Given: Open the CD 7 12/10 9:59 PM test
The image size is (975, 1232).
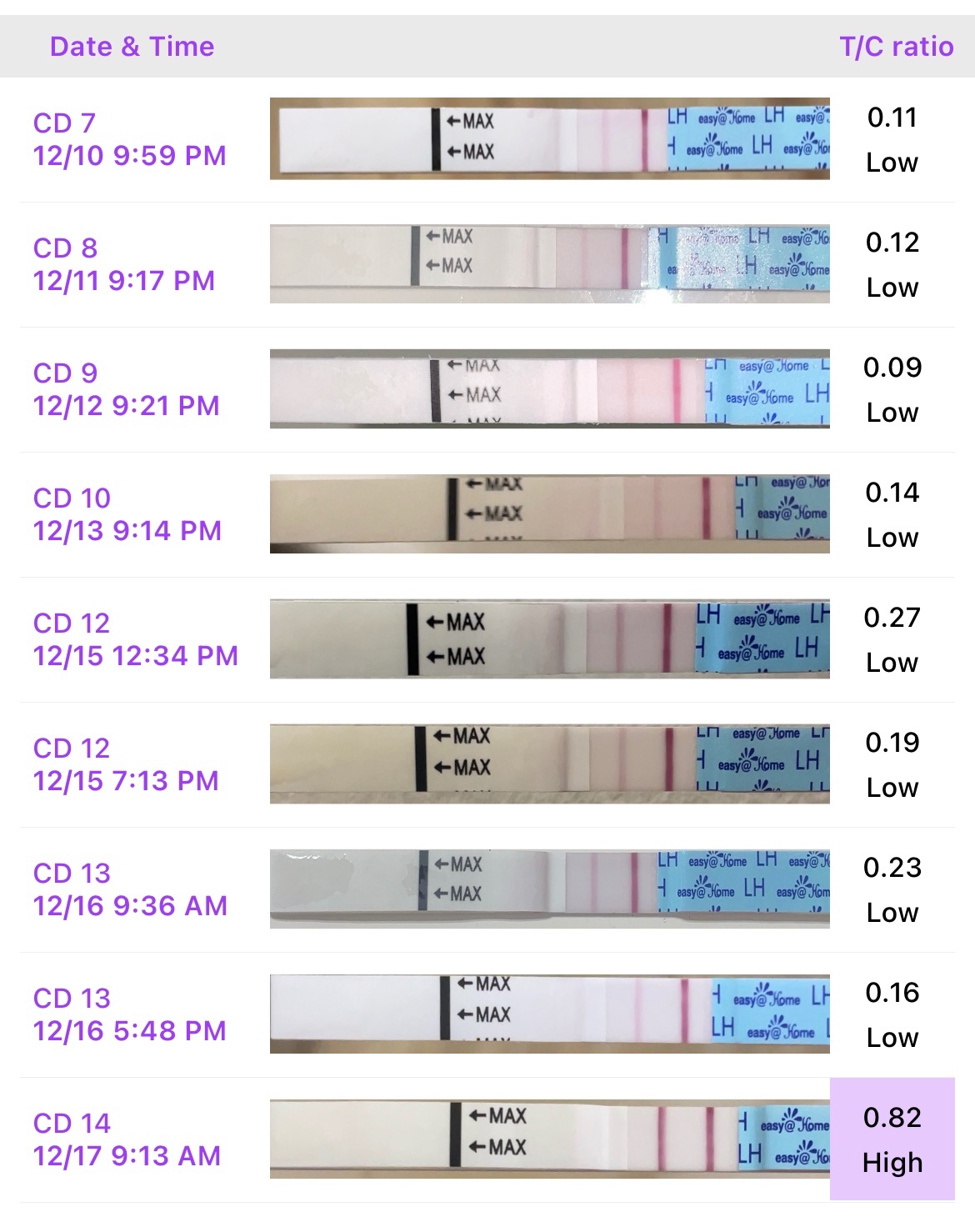Looking at the screenshot, I should [129, 139].
